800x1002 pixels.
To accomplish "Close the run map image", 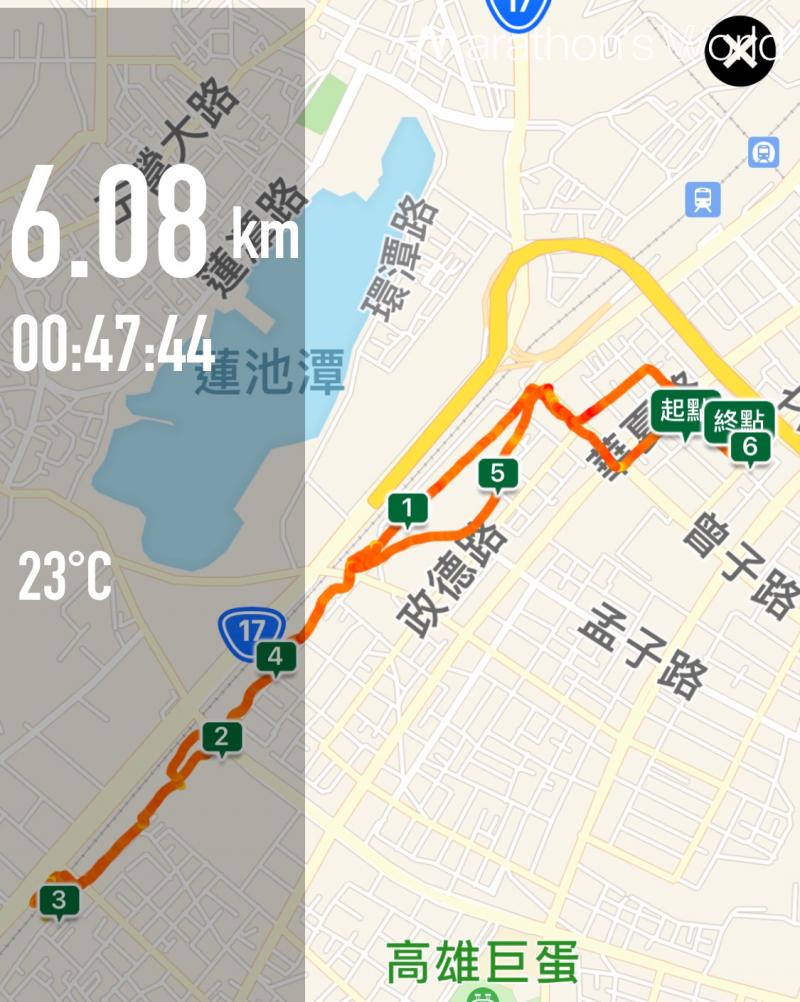I will (x=739, y=50).
